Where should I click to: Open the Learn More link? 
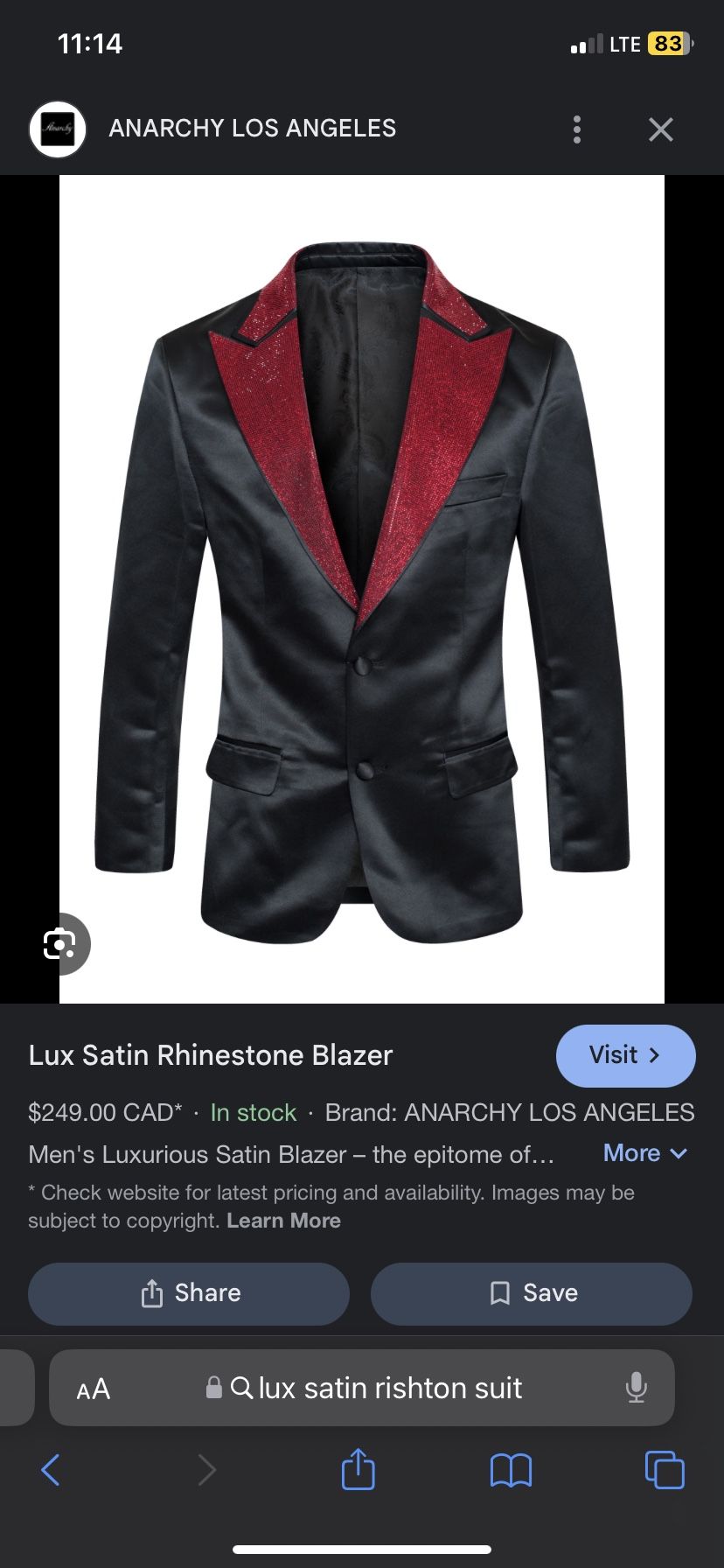[283, 1220]
